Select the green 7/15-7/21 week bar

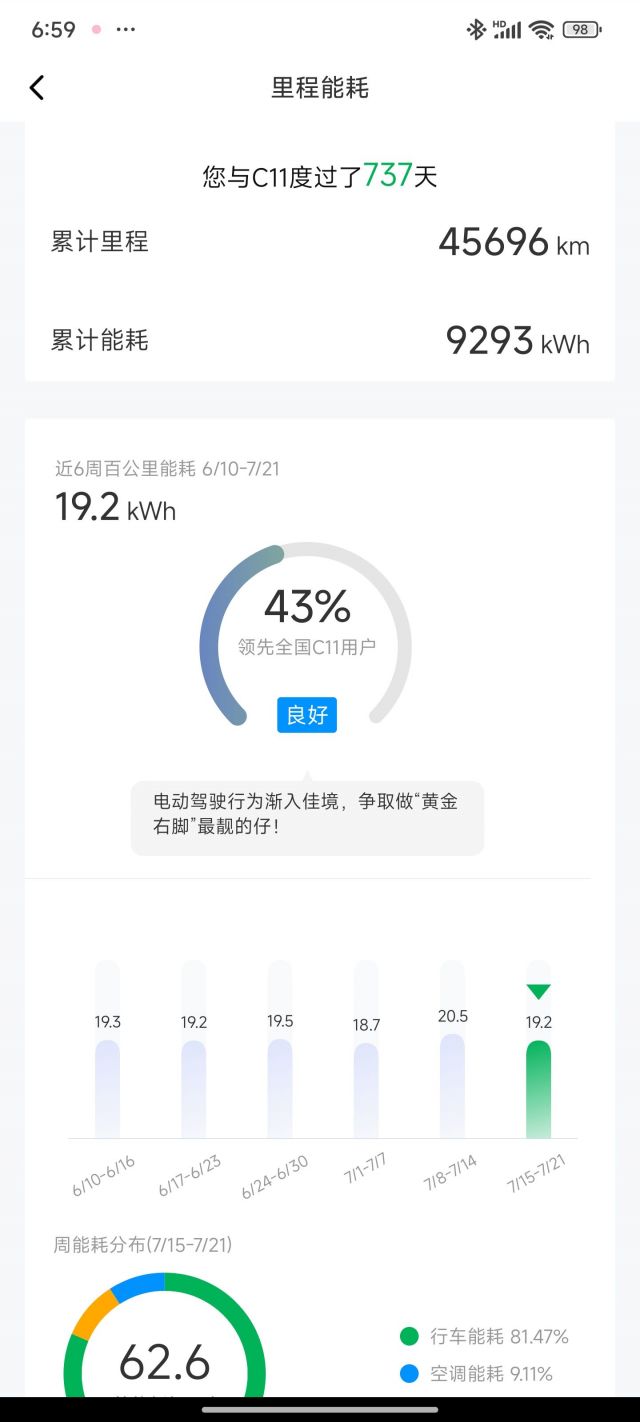pos(538,1088)
